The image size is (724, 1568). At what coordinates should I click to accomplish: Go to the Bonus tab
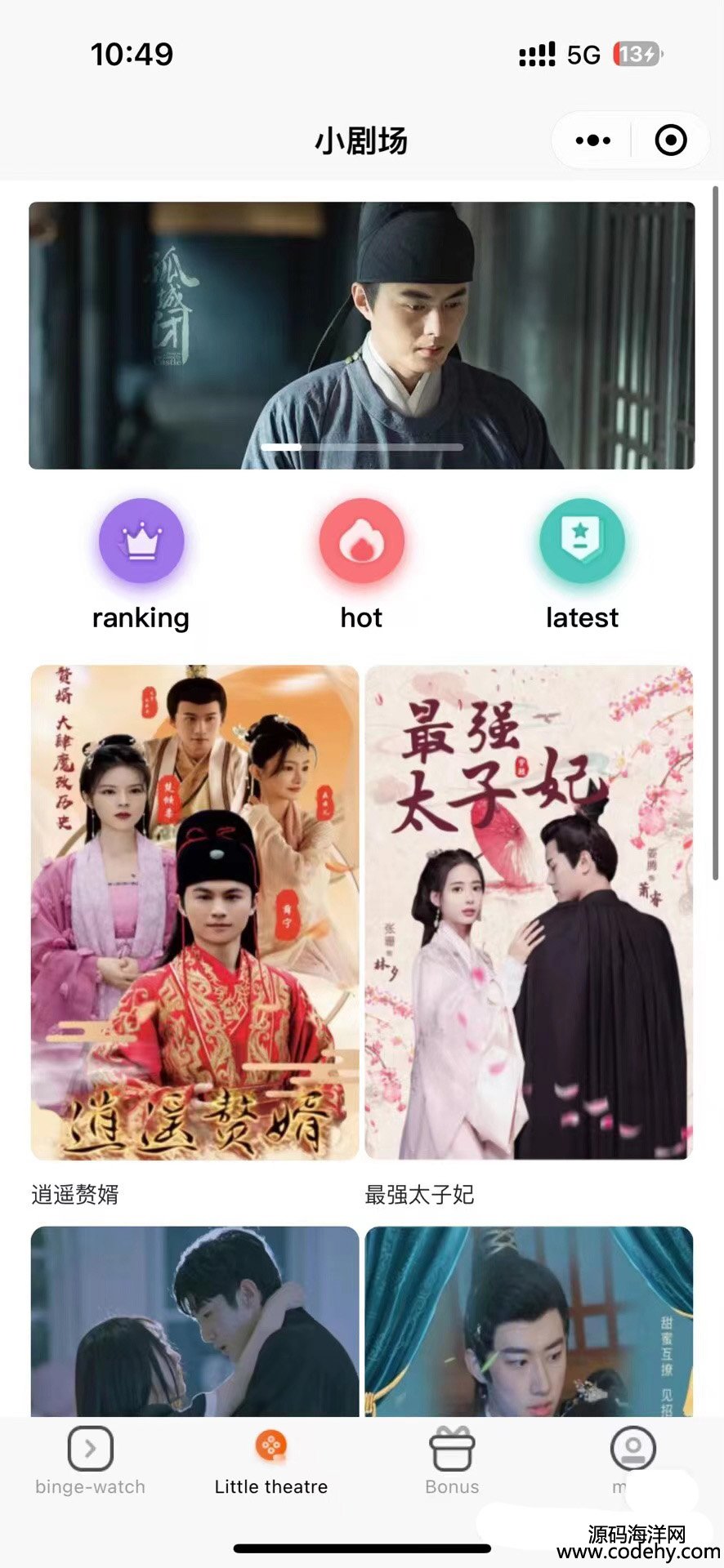click(452, 1462)
